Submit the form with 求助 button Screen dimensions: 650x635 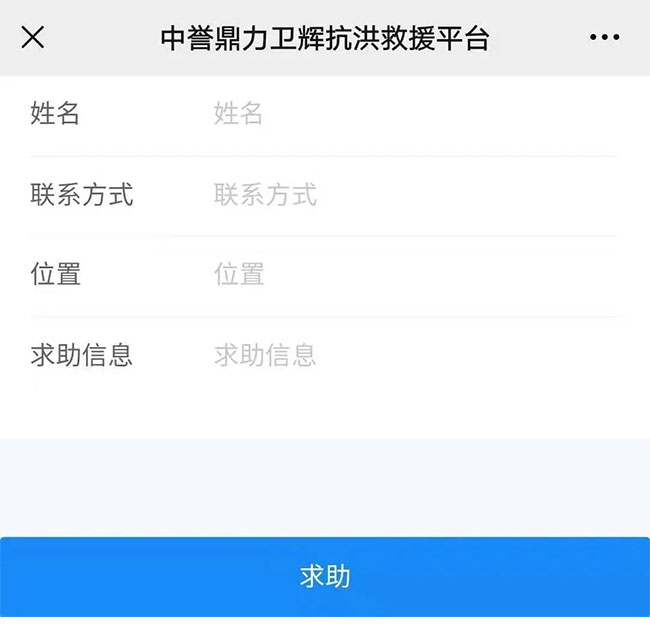tap(325, 576)
